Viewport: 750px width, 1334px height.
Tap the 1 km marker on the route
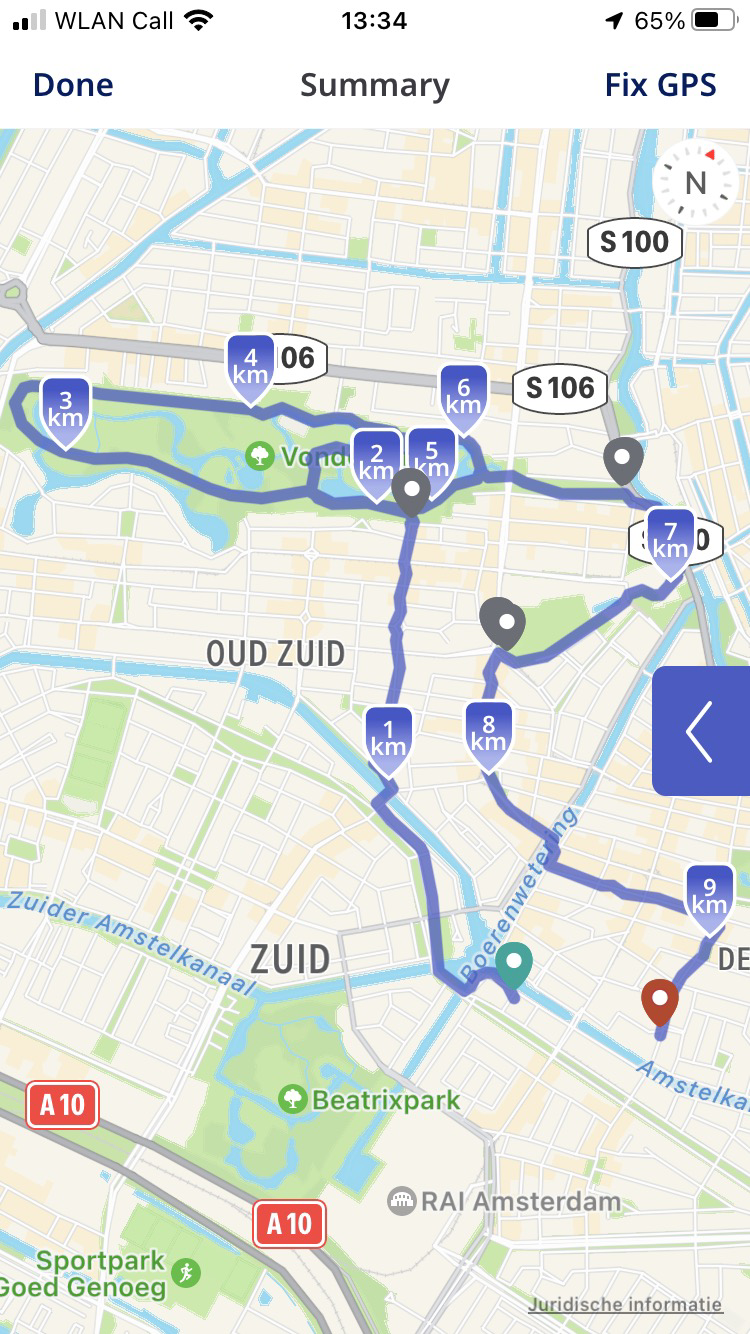(x=388, y=738)
